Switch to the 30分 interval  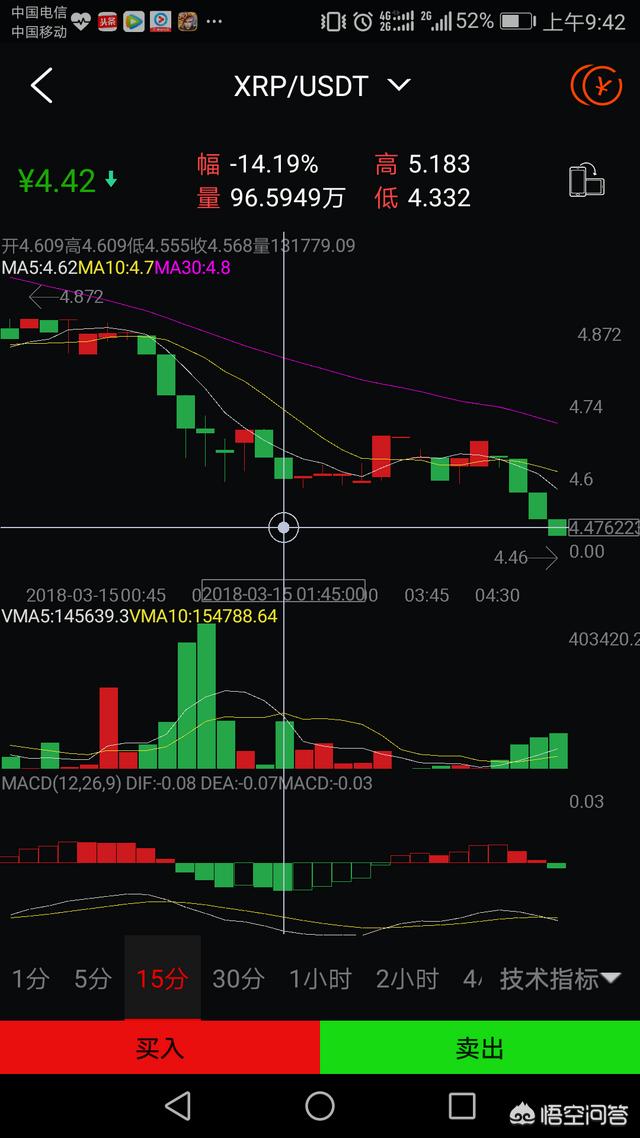238,979
